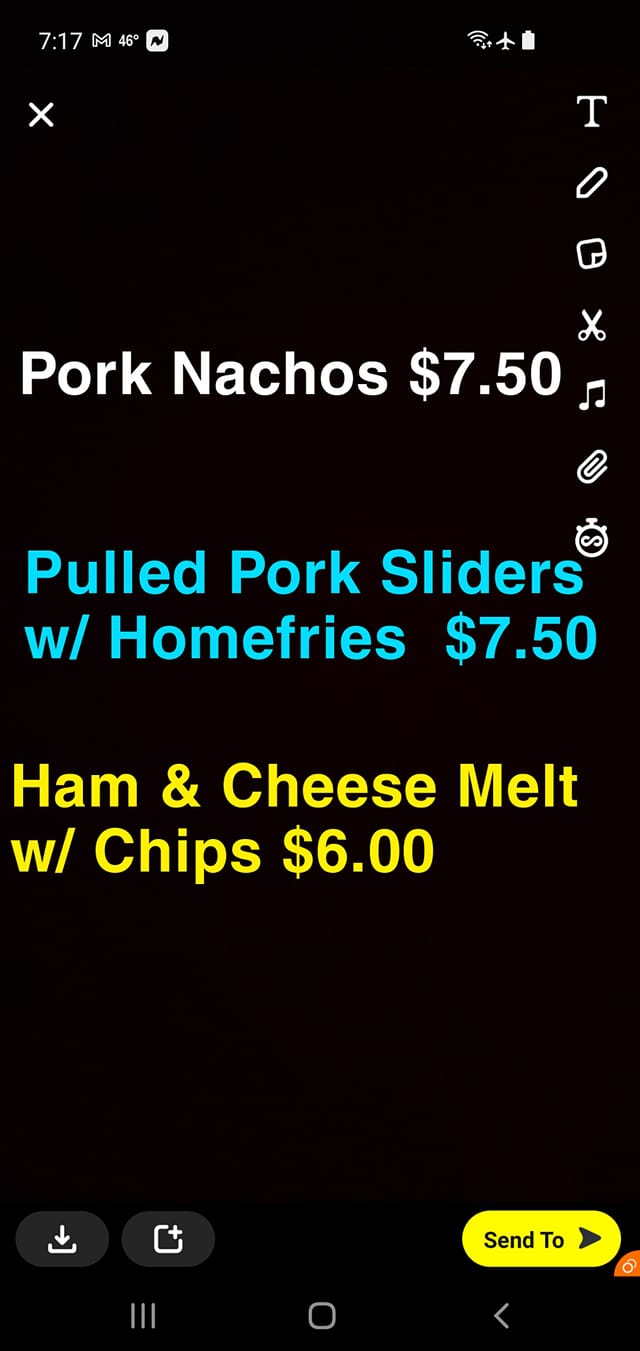The width and height of the screenshot is (640, 1351).
Task: Add music to the snap
Action: click(592, 395)
